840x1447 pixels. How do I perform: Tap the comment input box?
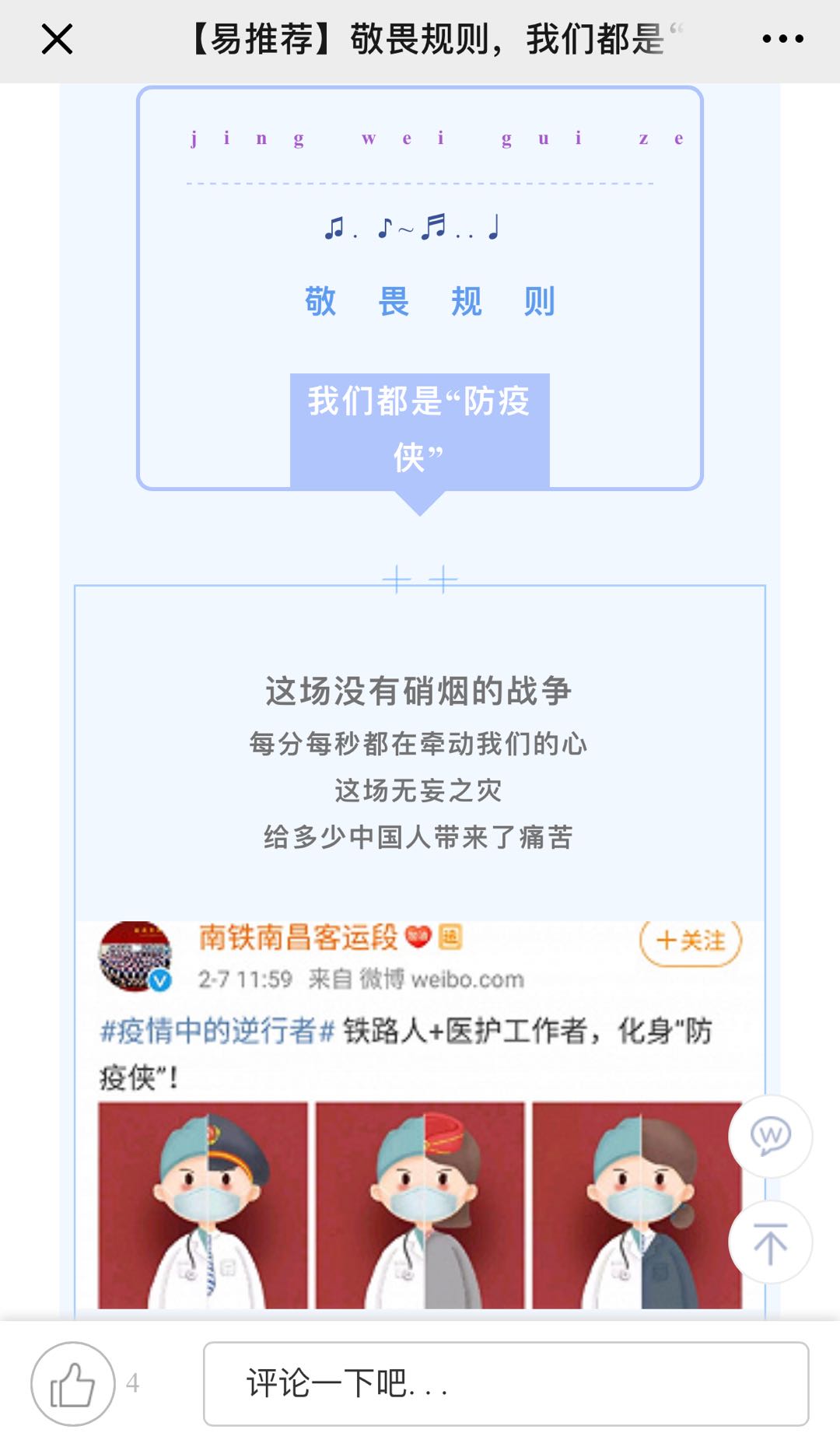click(506, 1384)
